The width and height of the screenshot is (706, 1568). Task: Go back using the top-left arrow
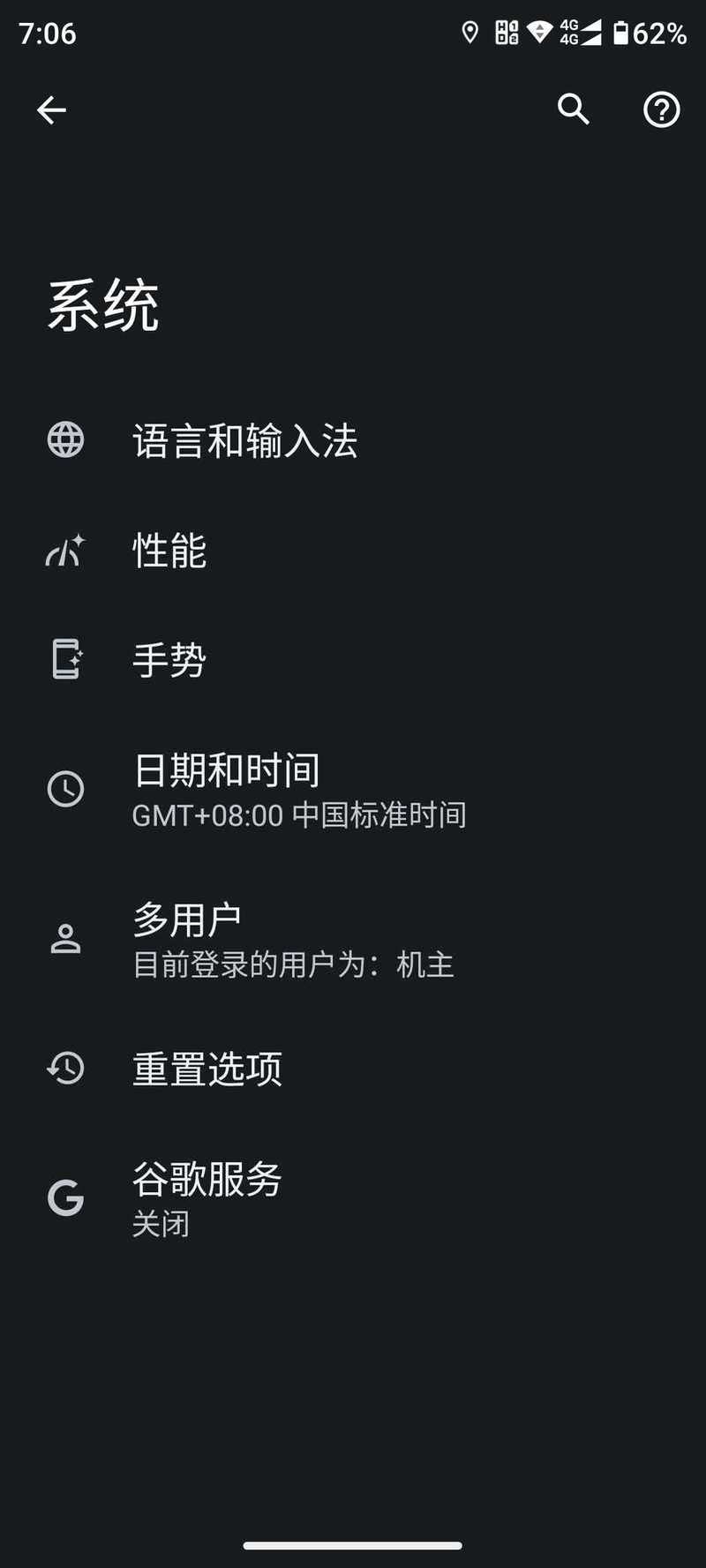51,110
